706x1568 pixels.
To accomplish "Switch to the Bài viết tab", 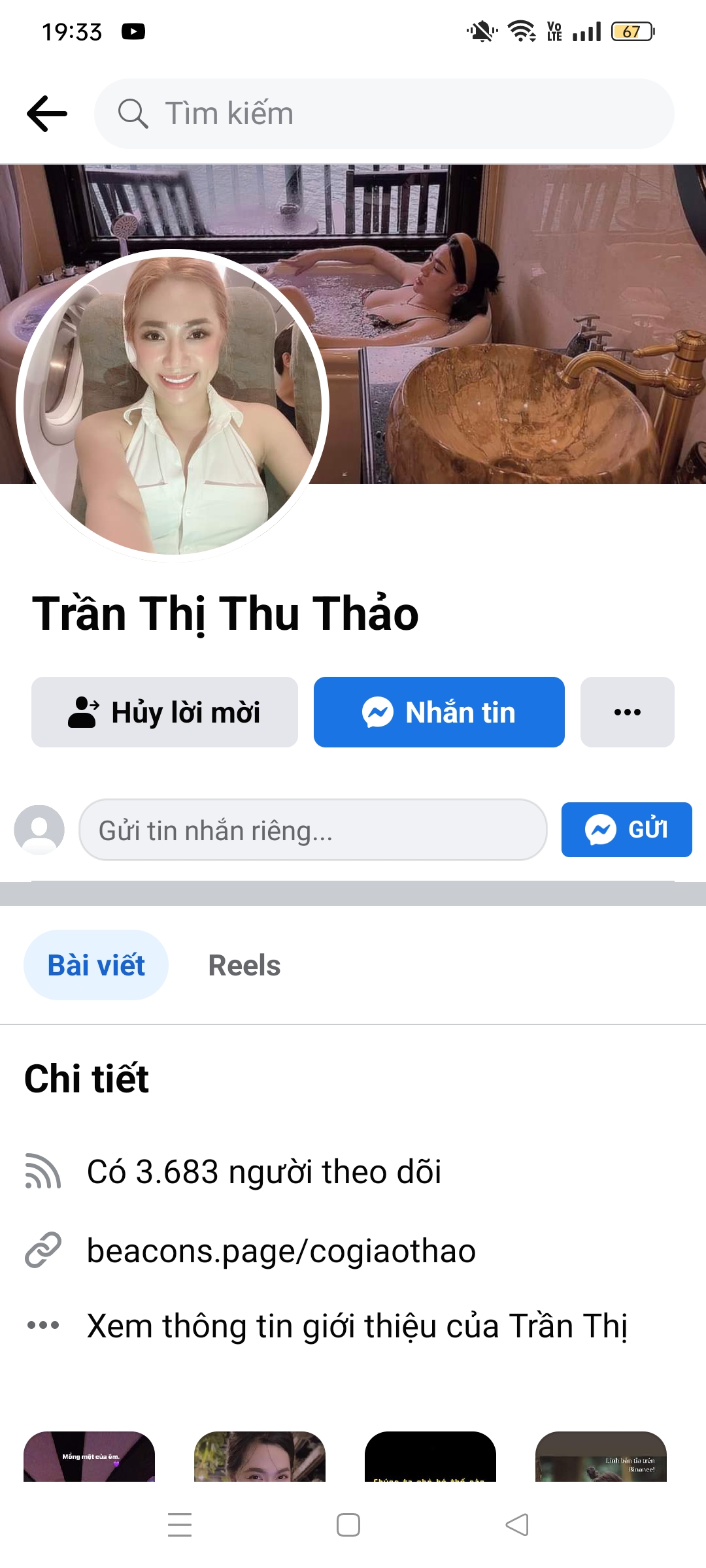I will 96,965.
